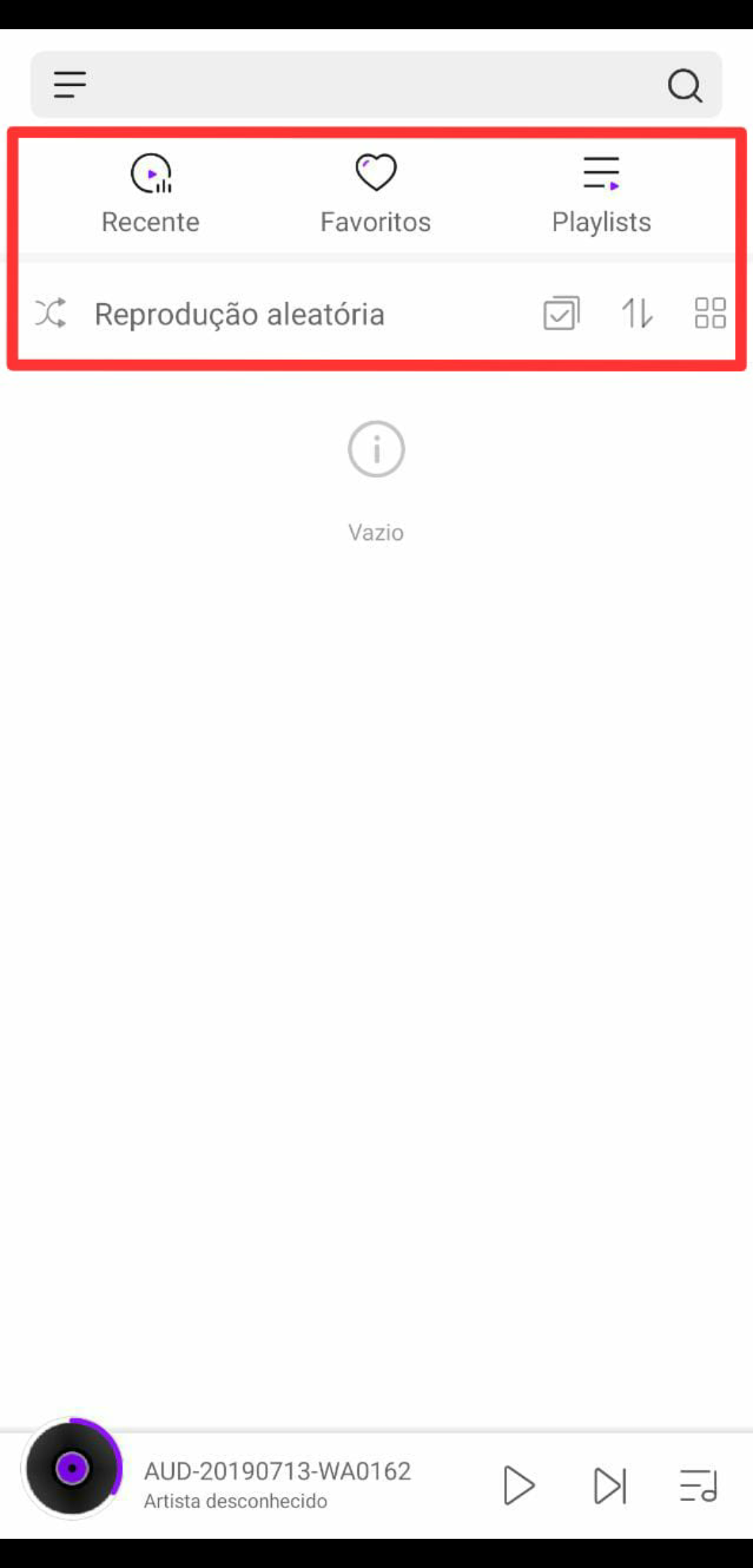Play the AUD-20190713-WA0162 track

pyautogui.click(x=519, y=1485)
